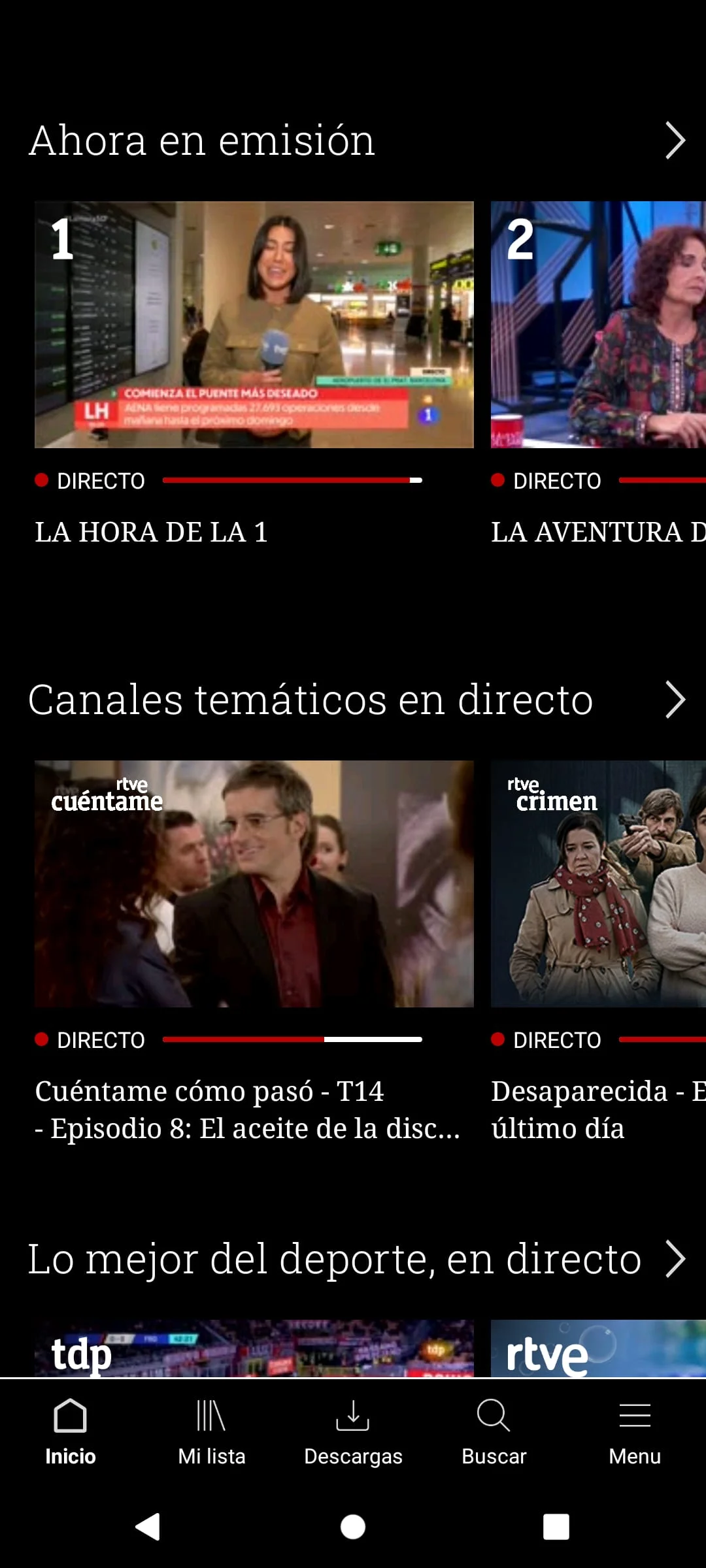Tap the progress bar under LA HORA DE LA 1
This screenshot has height=1568, width=706.
pyautogui.click(x=292, y=480)
